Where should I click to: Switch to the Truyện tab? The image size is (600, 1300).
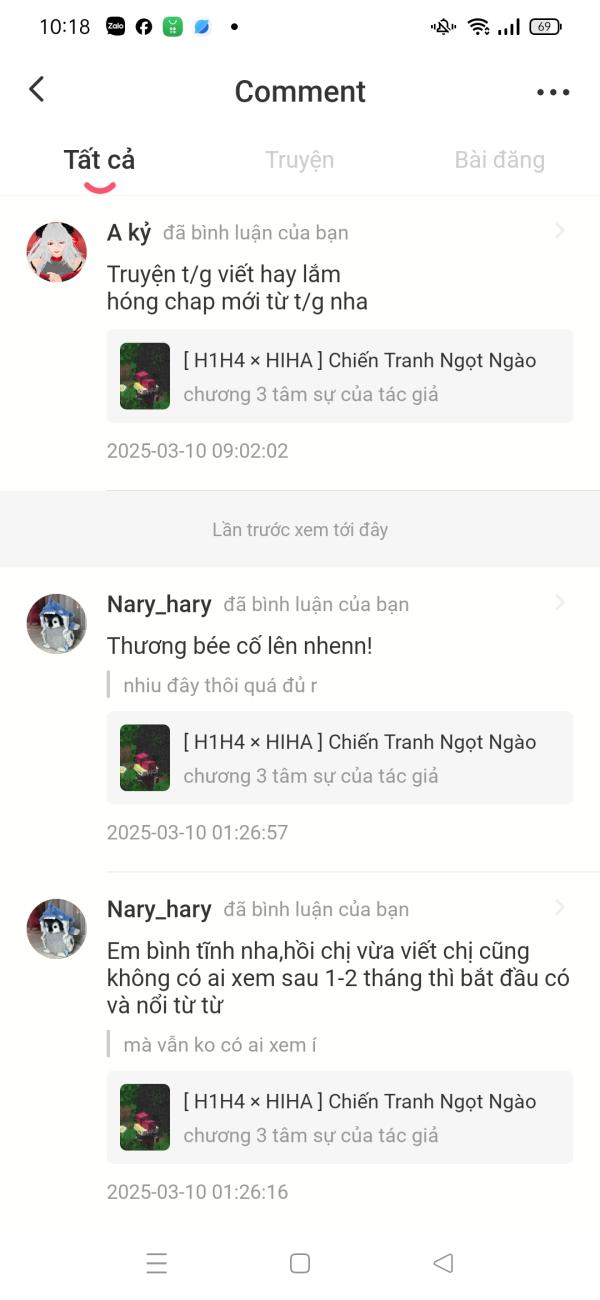coord(300,160)
